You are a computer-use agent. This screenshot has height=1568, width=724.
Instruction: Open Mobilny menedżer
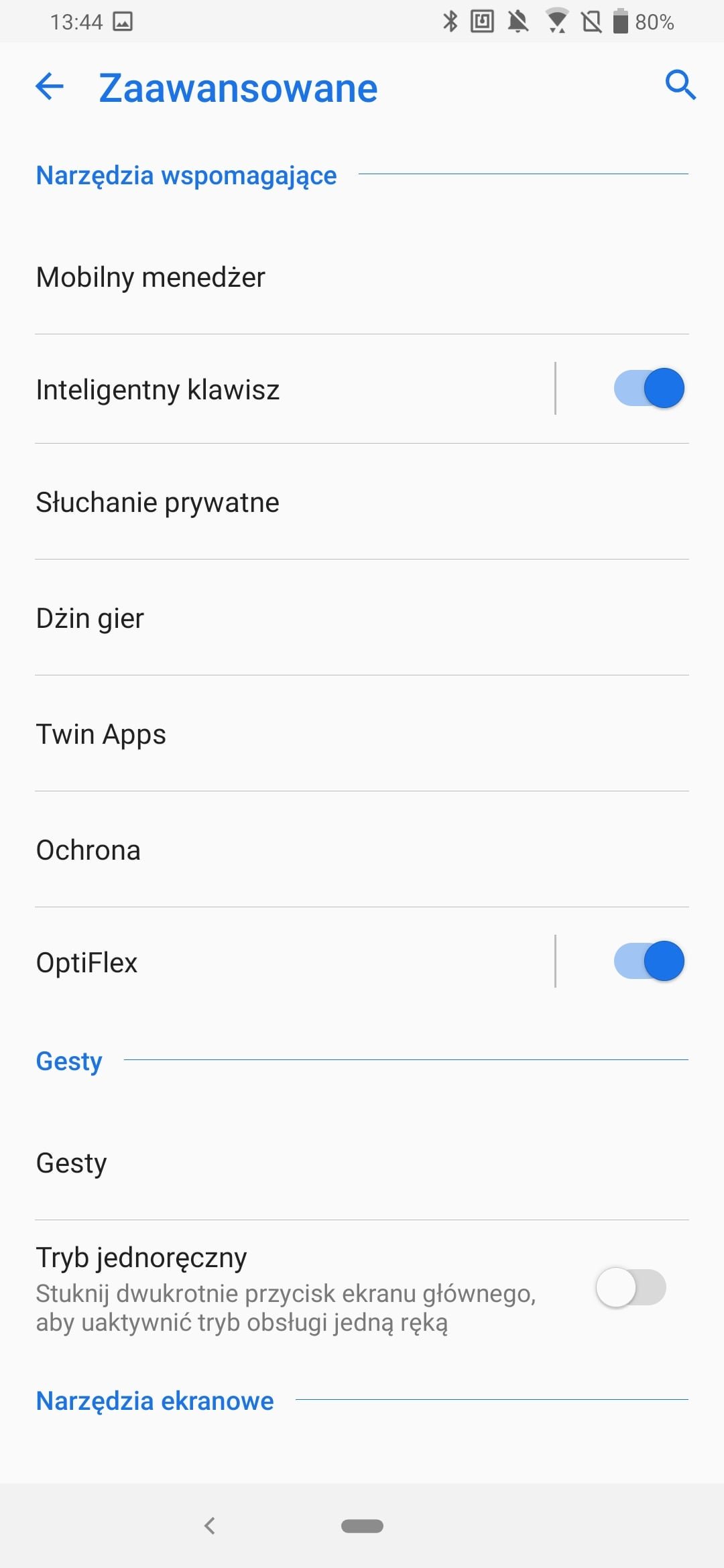click(362, 277)
